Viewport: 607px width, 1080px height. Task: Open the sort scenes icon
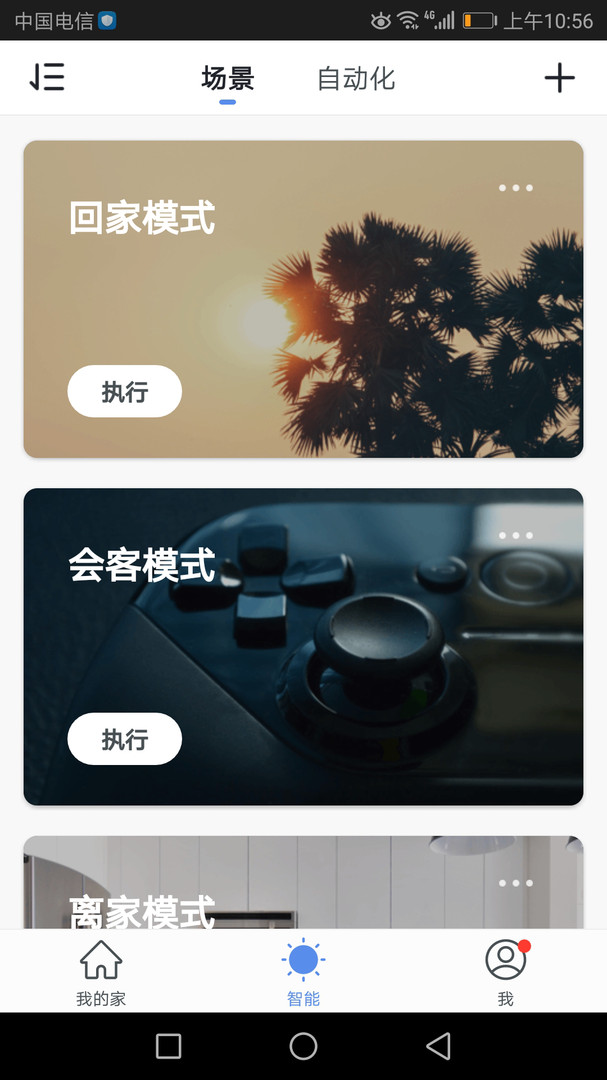(47, 77)
